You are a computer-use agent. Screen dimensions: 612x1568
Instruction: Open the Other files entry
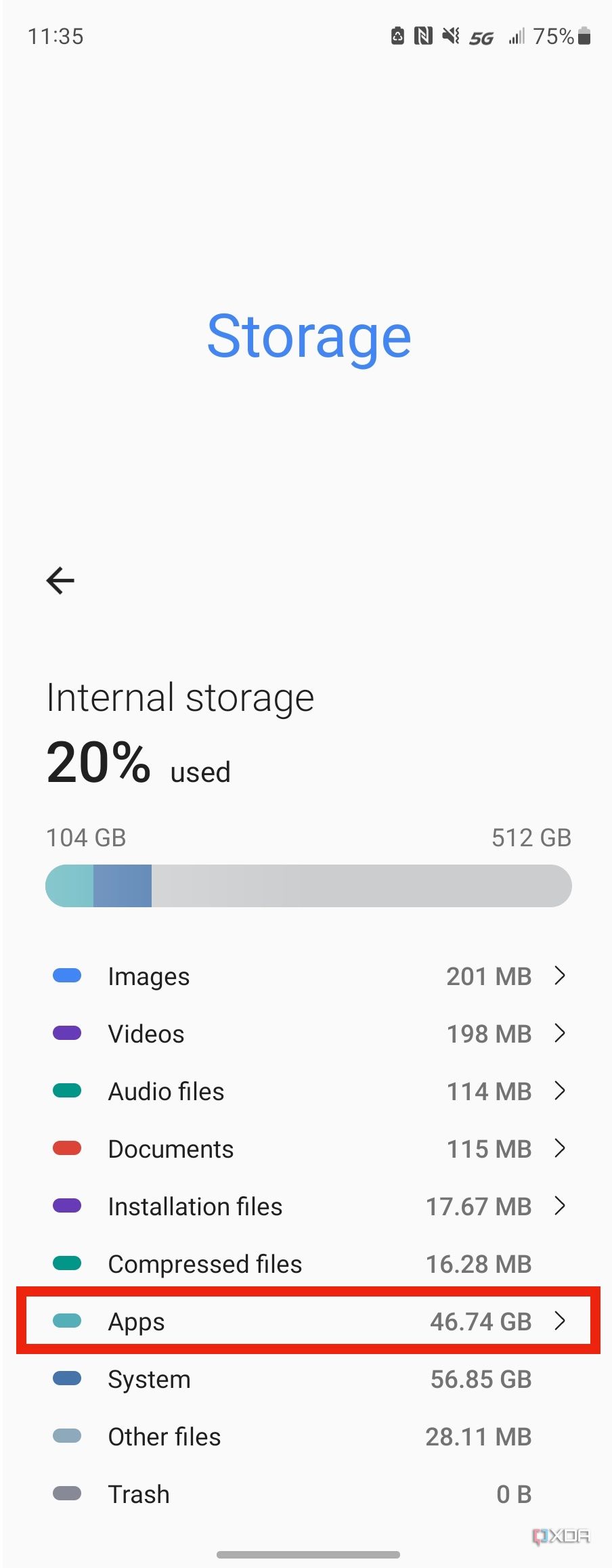coord(305,1437)
